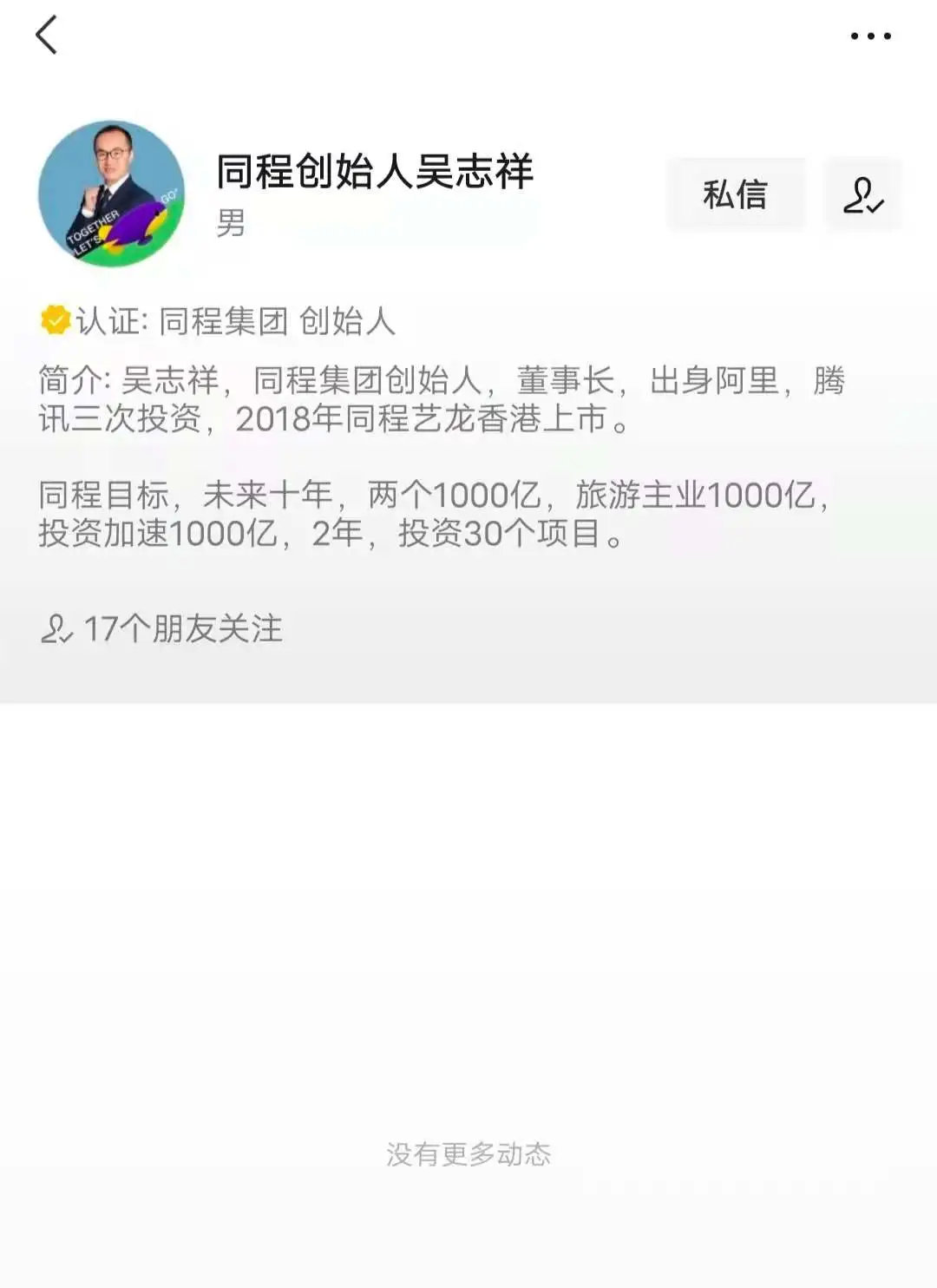Go back using the top-left arrow
This screenshot has width=937, height=1288.
(x=46, y=36)
